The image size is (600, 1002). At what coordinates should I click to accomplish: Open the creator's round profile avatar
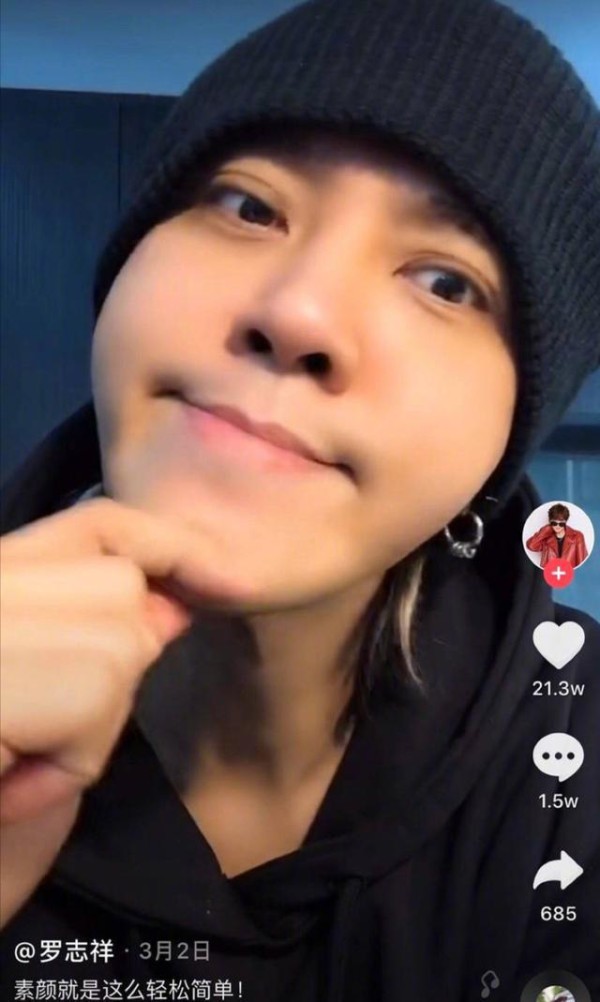[558, 536]
